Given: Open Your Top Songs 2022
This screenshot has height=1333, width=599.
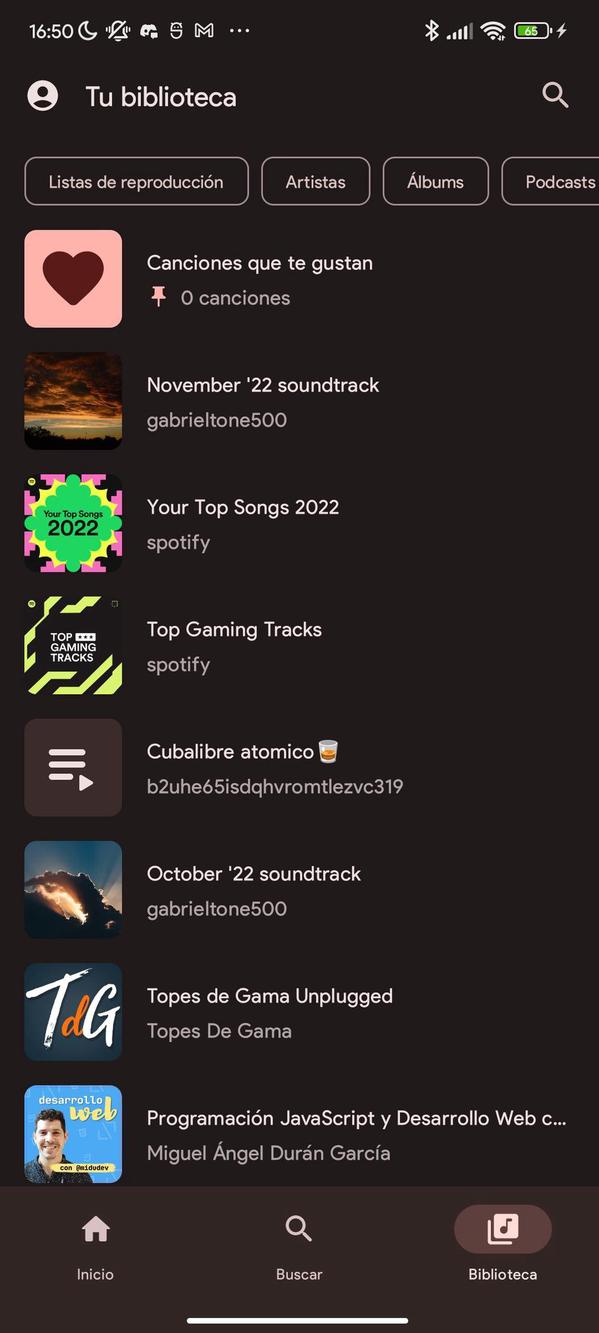Looking at the screenshot, I should click(x=299, y=523).
